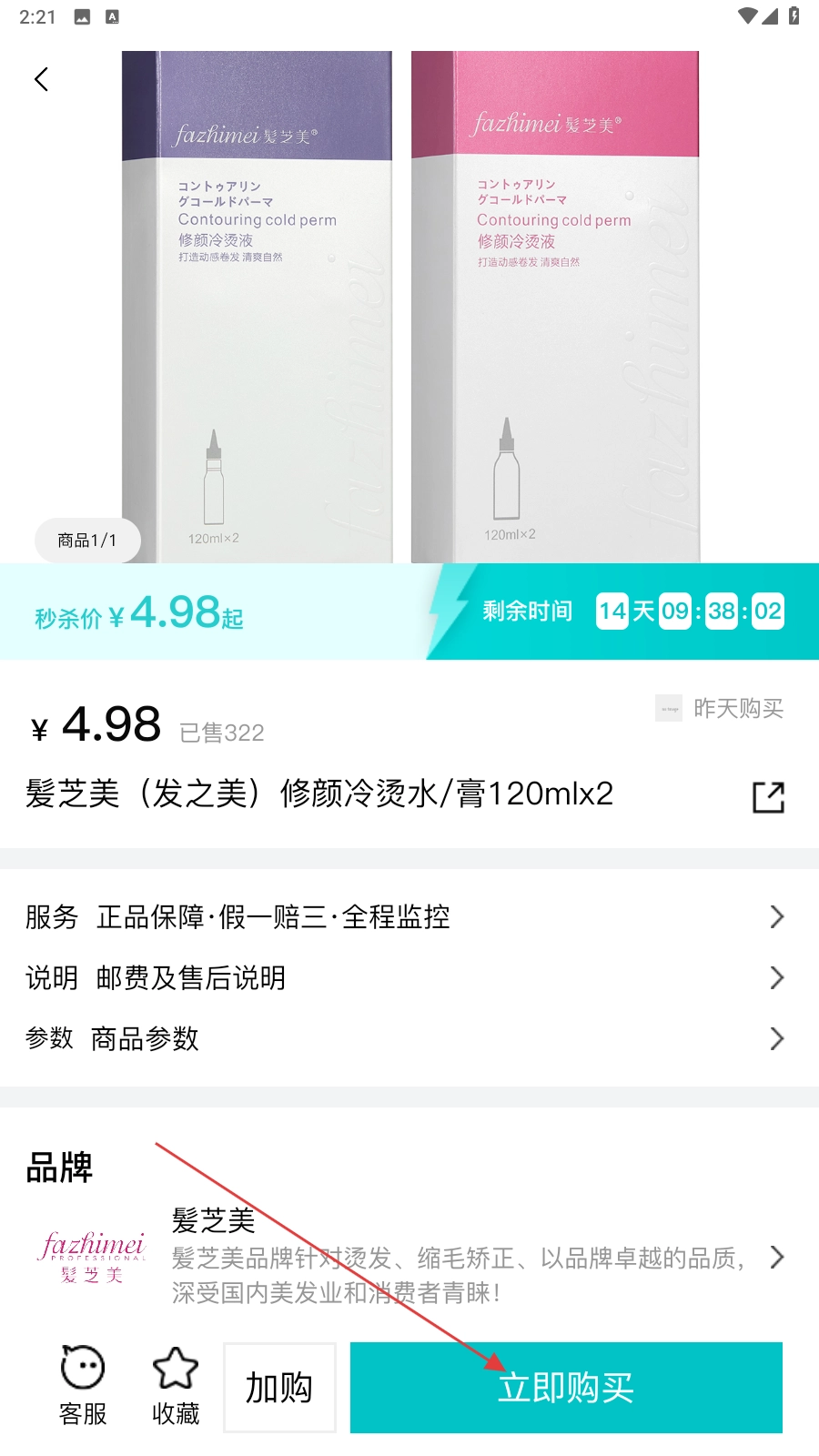The height and width of the screenshot is (1456, 819).
Task: Add product to 收藏 favorites
Action: click(x=176, y=1386)
